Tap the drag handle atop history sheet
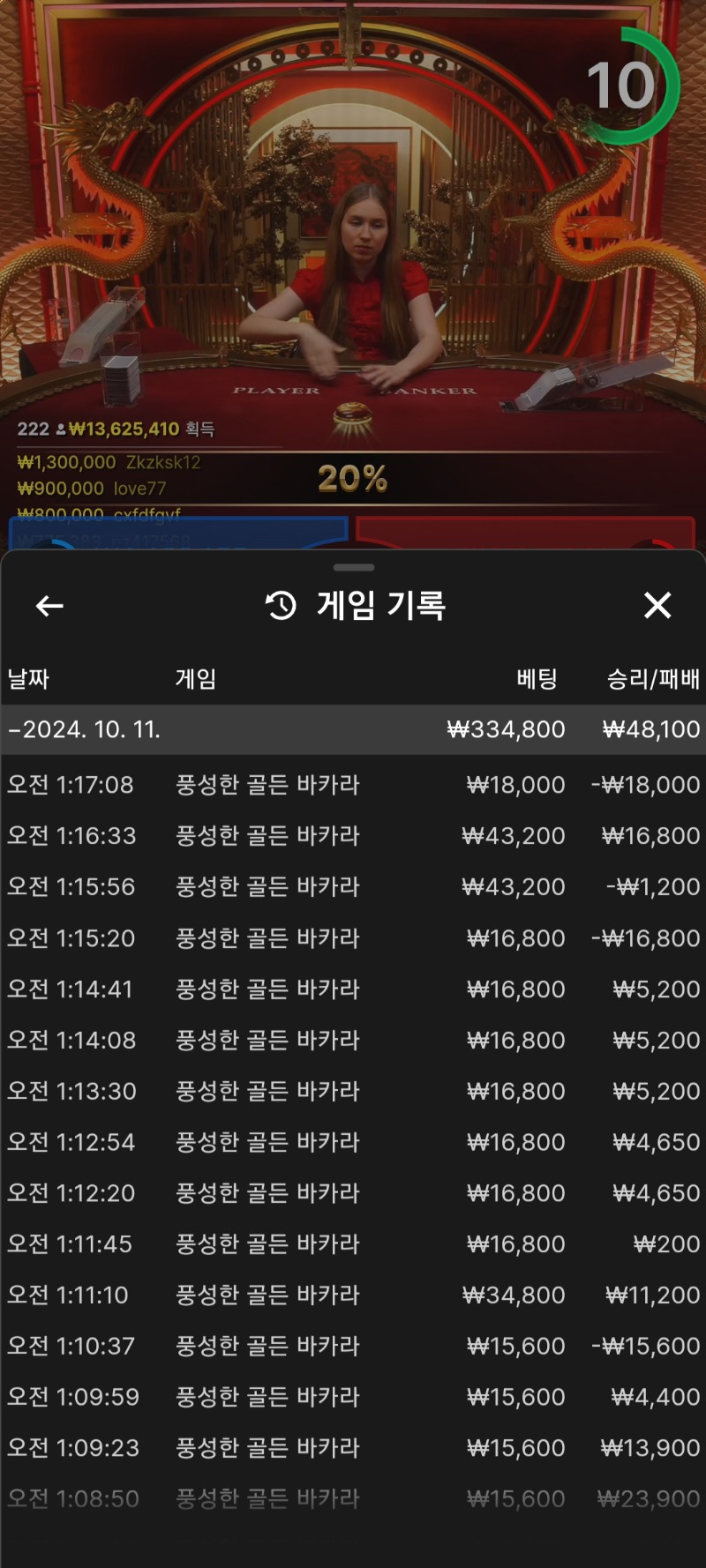This screenshot has width=706, height=1568. click(354, 567)
